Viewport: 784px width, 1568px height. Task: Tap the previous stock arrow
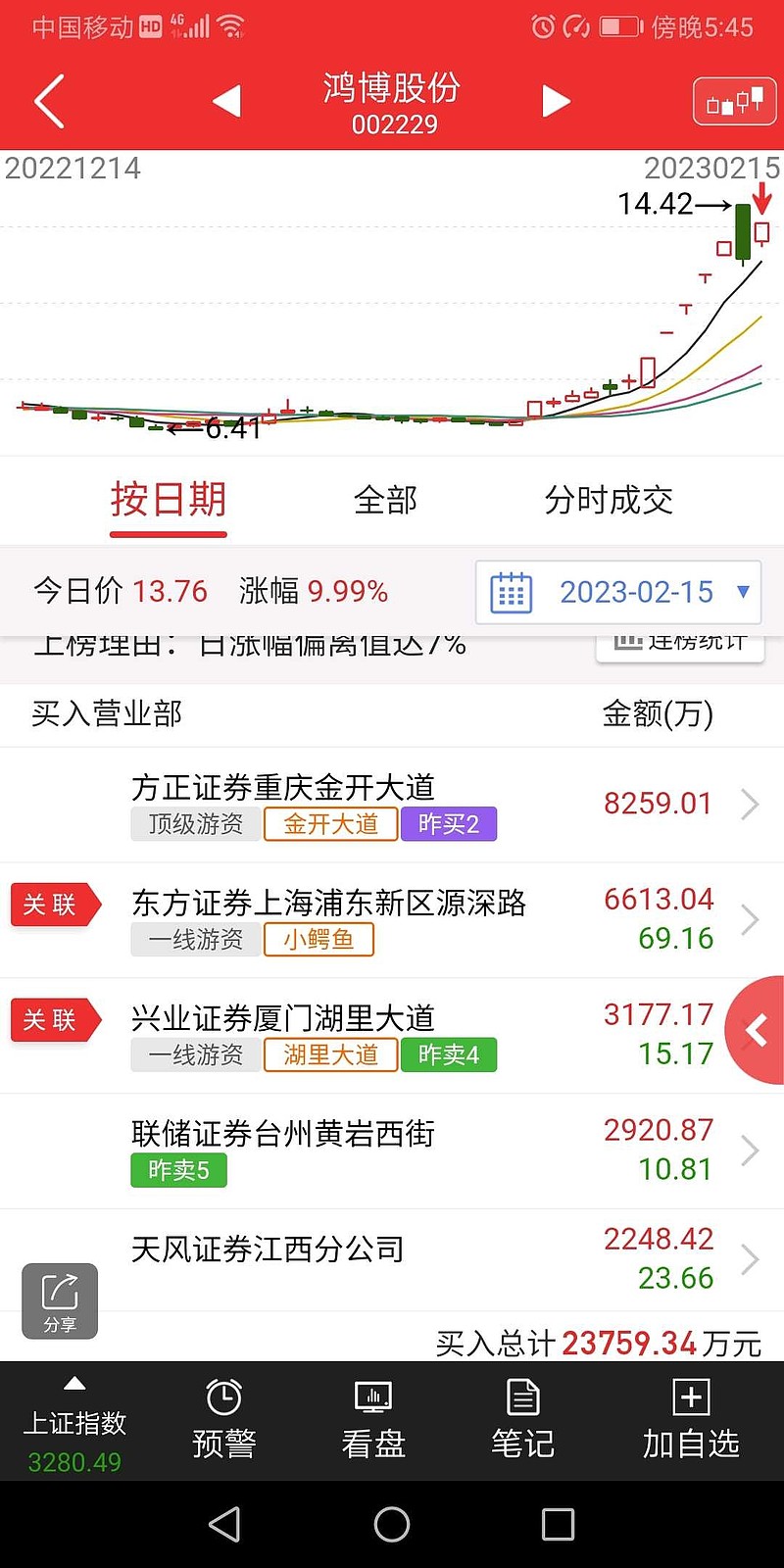pos(227,101)
